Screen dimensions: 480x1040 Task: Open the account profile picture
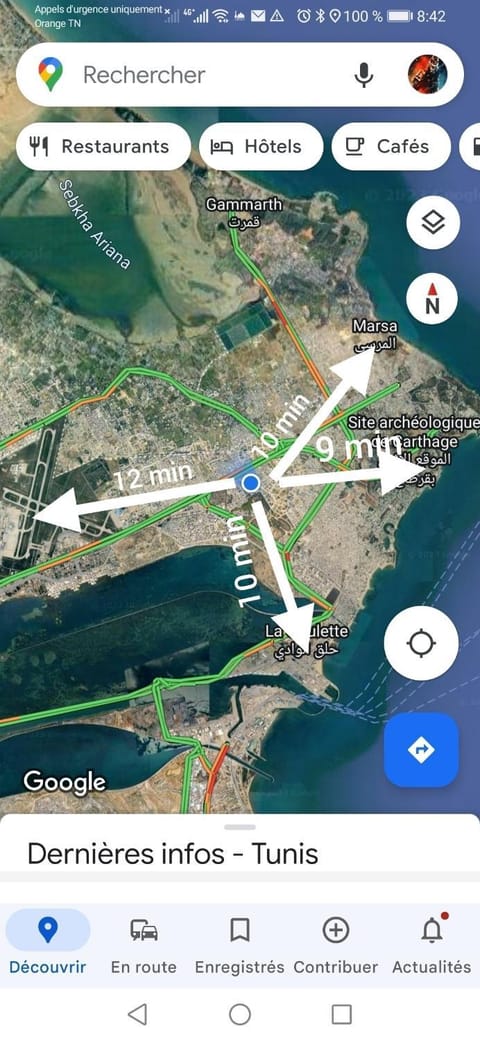(x=427, y=74)
